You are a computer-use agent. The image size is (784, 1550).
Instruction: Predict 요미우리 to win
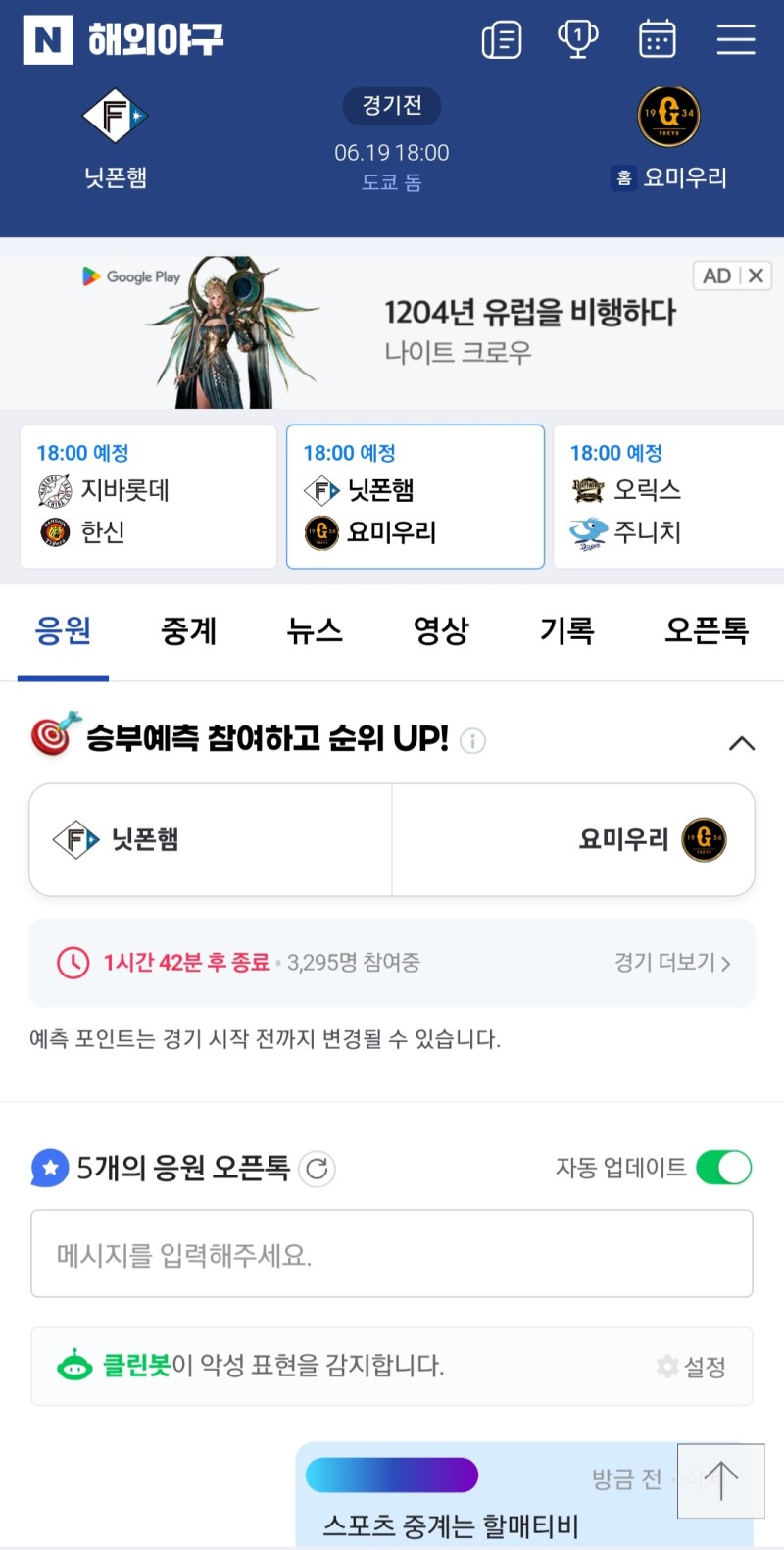click(x=573, y=839)
